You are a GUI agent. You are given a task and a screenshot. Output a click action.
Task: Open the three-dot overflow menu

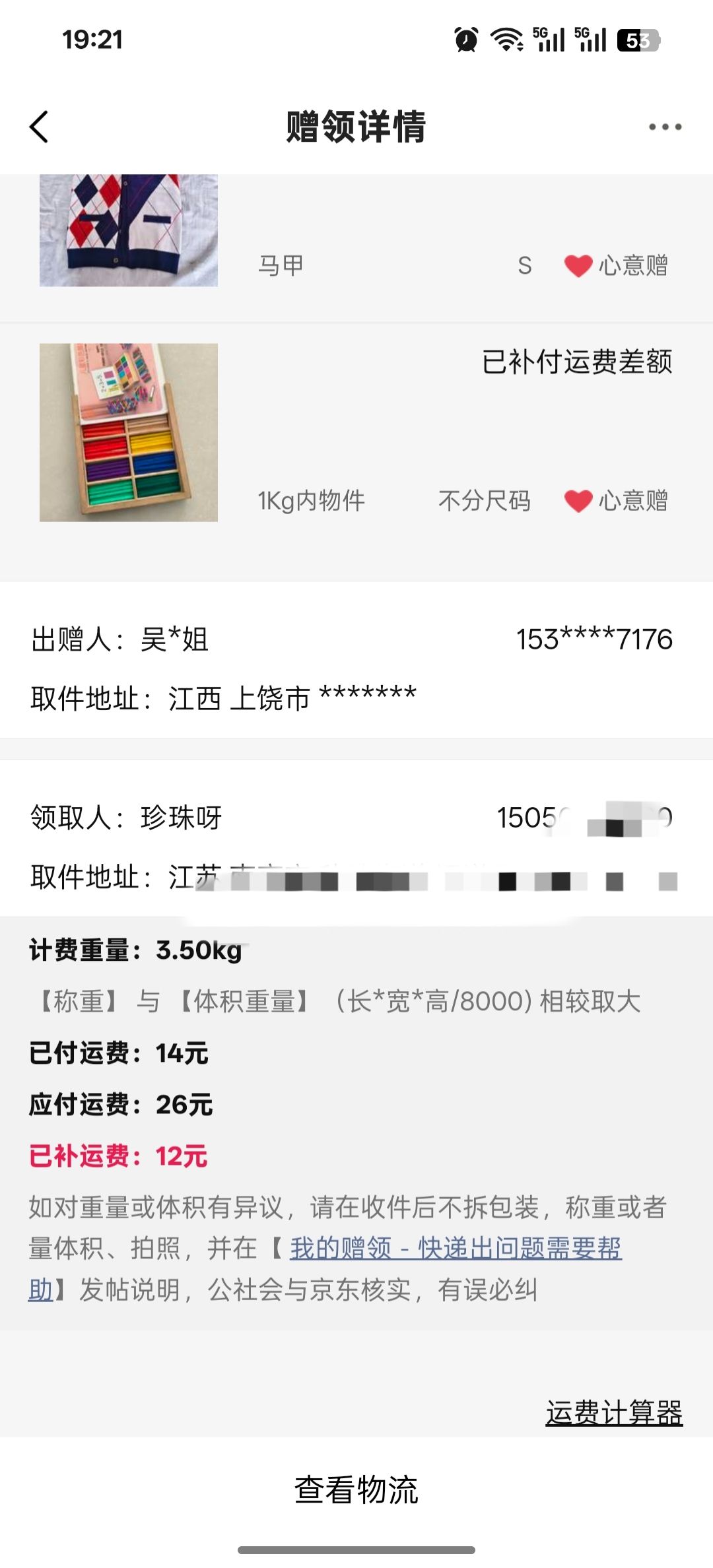[x=664, y=127]
